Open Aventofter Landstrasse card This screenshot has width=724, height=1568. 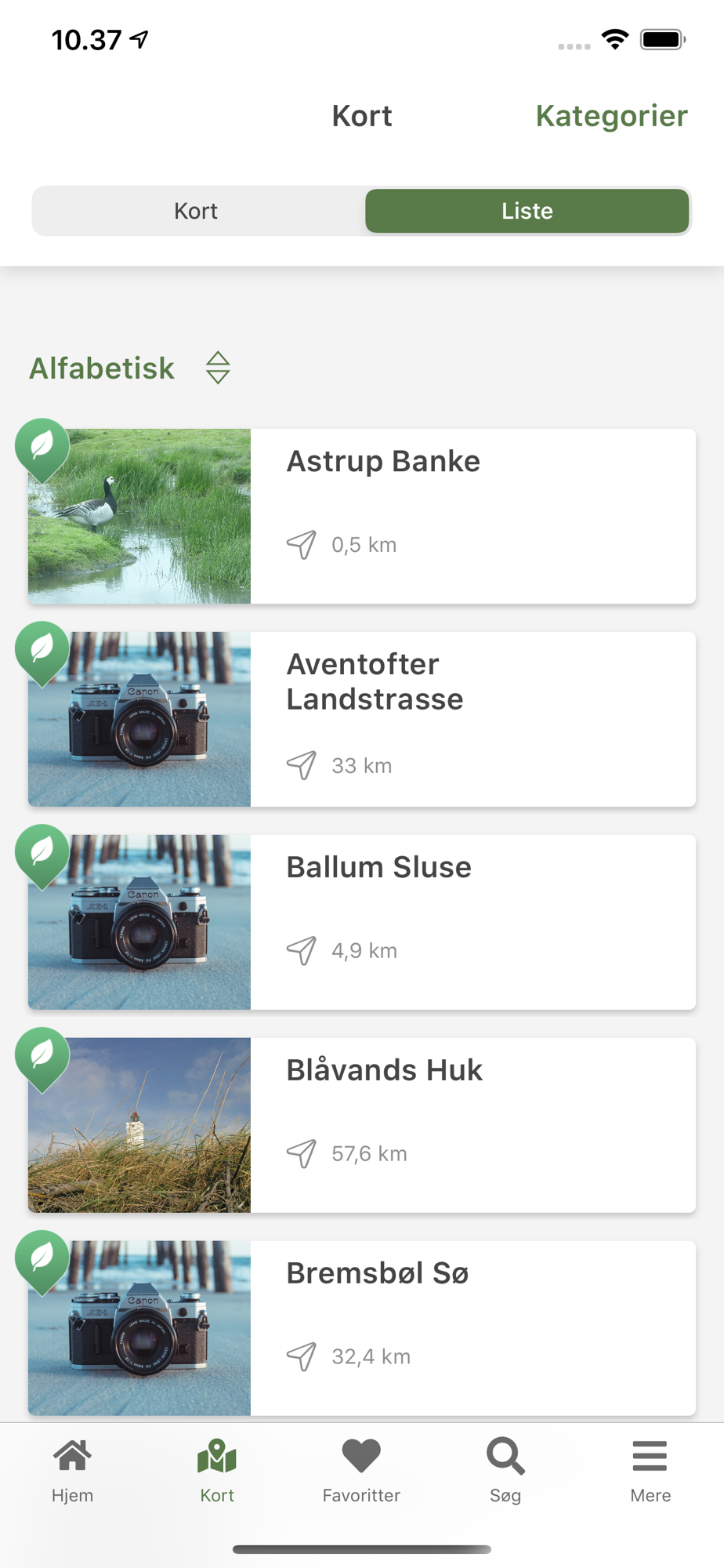point(362,719)
